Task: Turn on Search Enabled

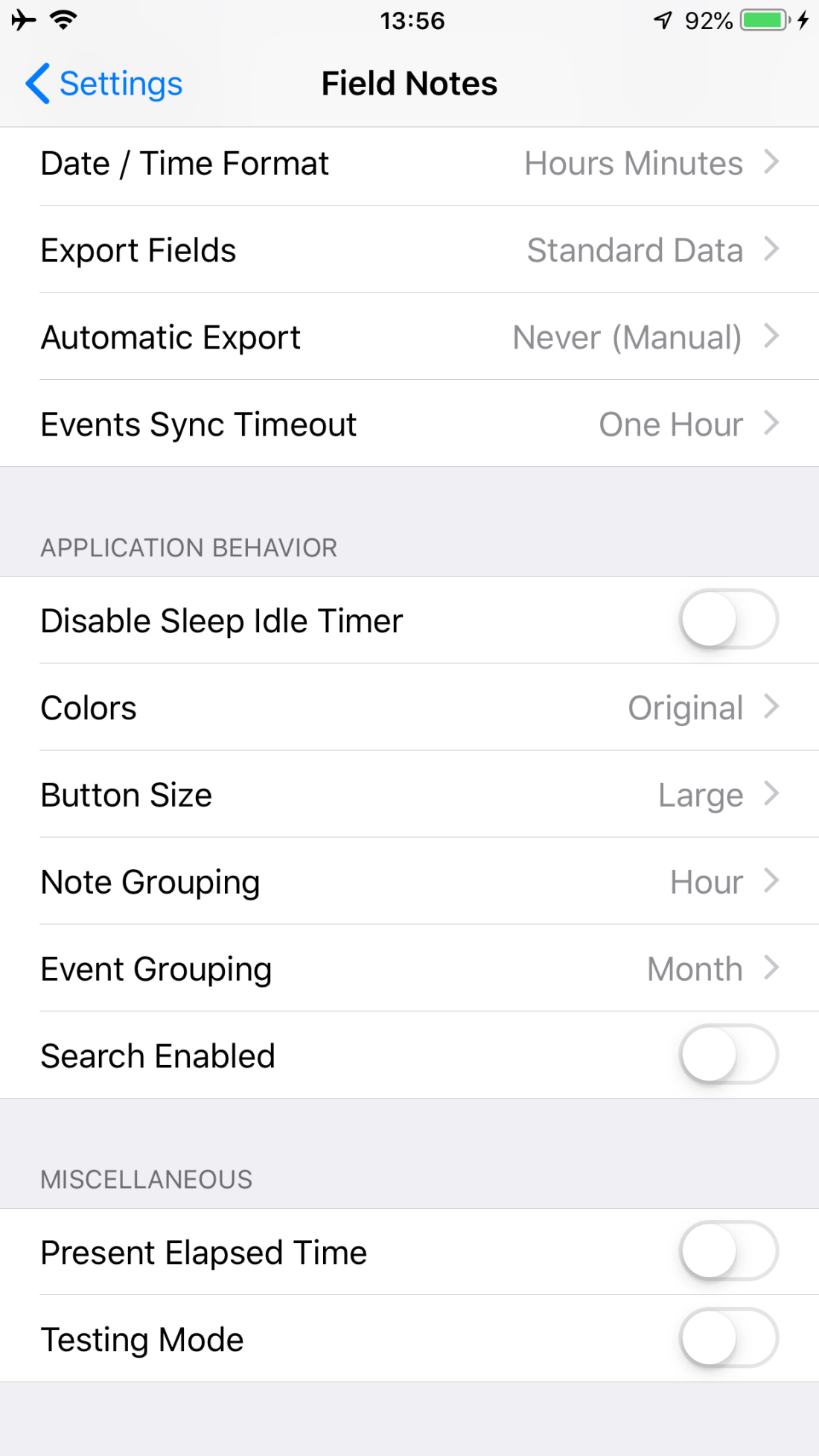Action: (728, 1055)
